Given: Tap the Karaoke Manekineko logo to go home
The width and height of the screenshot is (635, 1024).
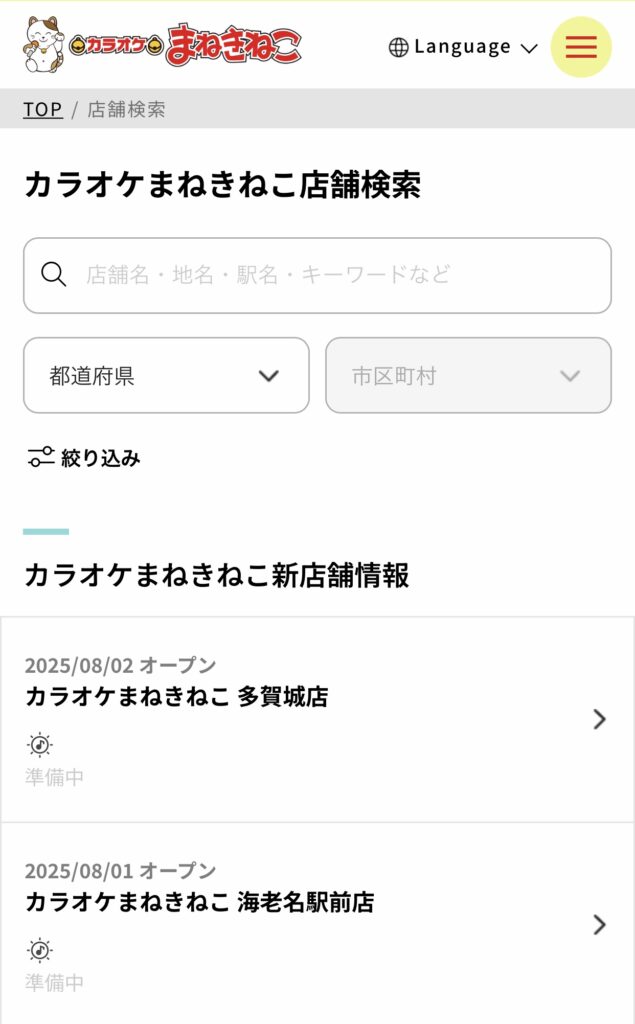Looking at the screenshot, I should tap(163, 45).
